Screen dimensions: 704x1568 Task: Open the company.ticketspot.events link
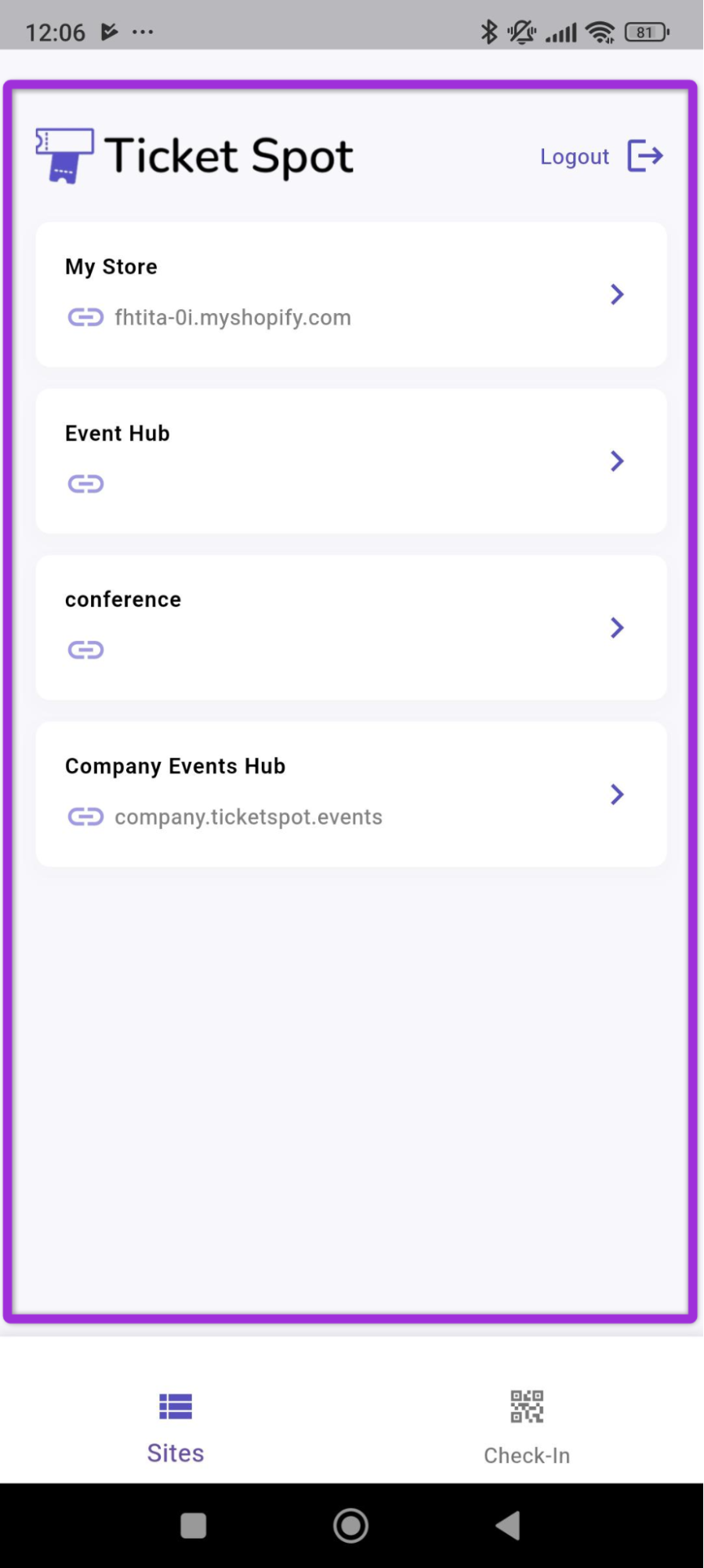coord(248,817)
